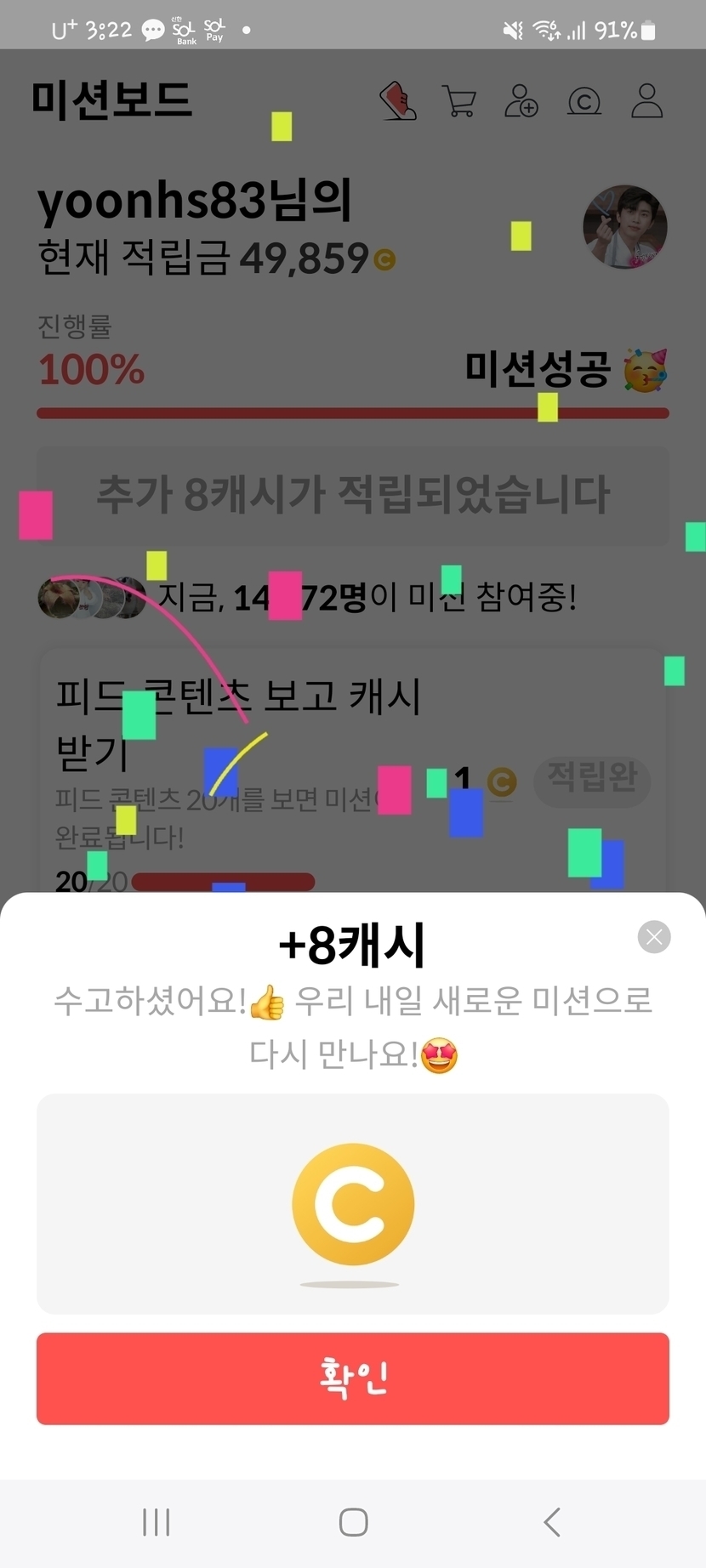Go to the phone's home screen

point(353,1522)
